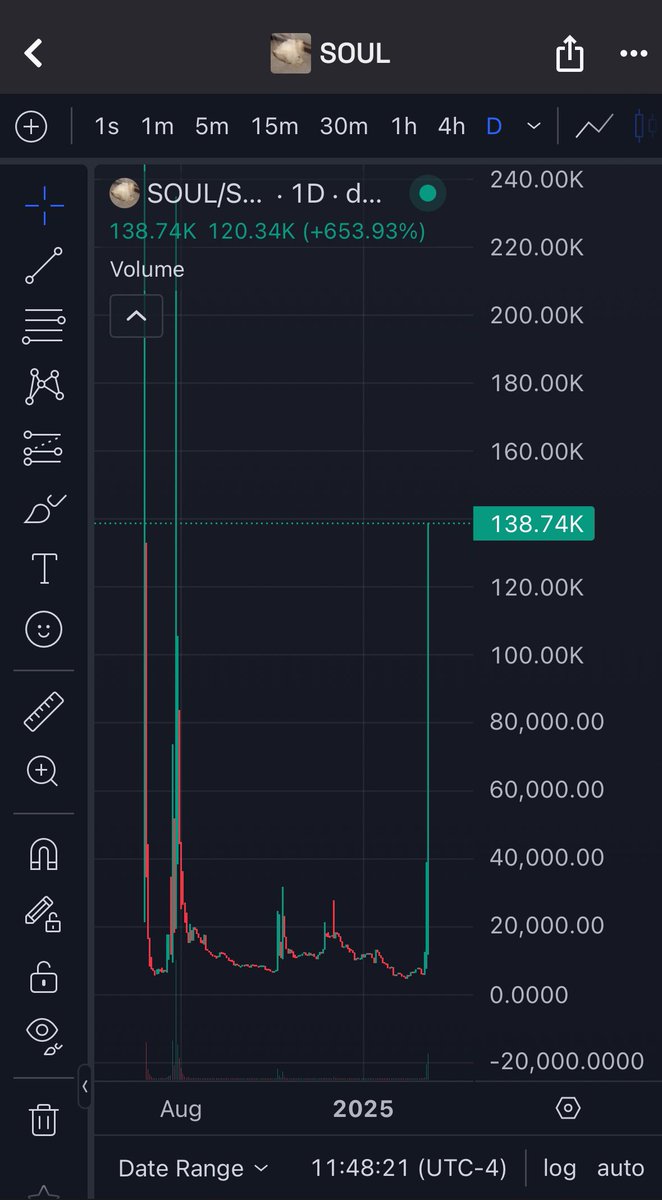Open the Date Range dropdown
The image size is (662, 1200).
(193, 1168)
